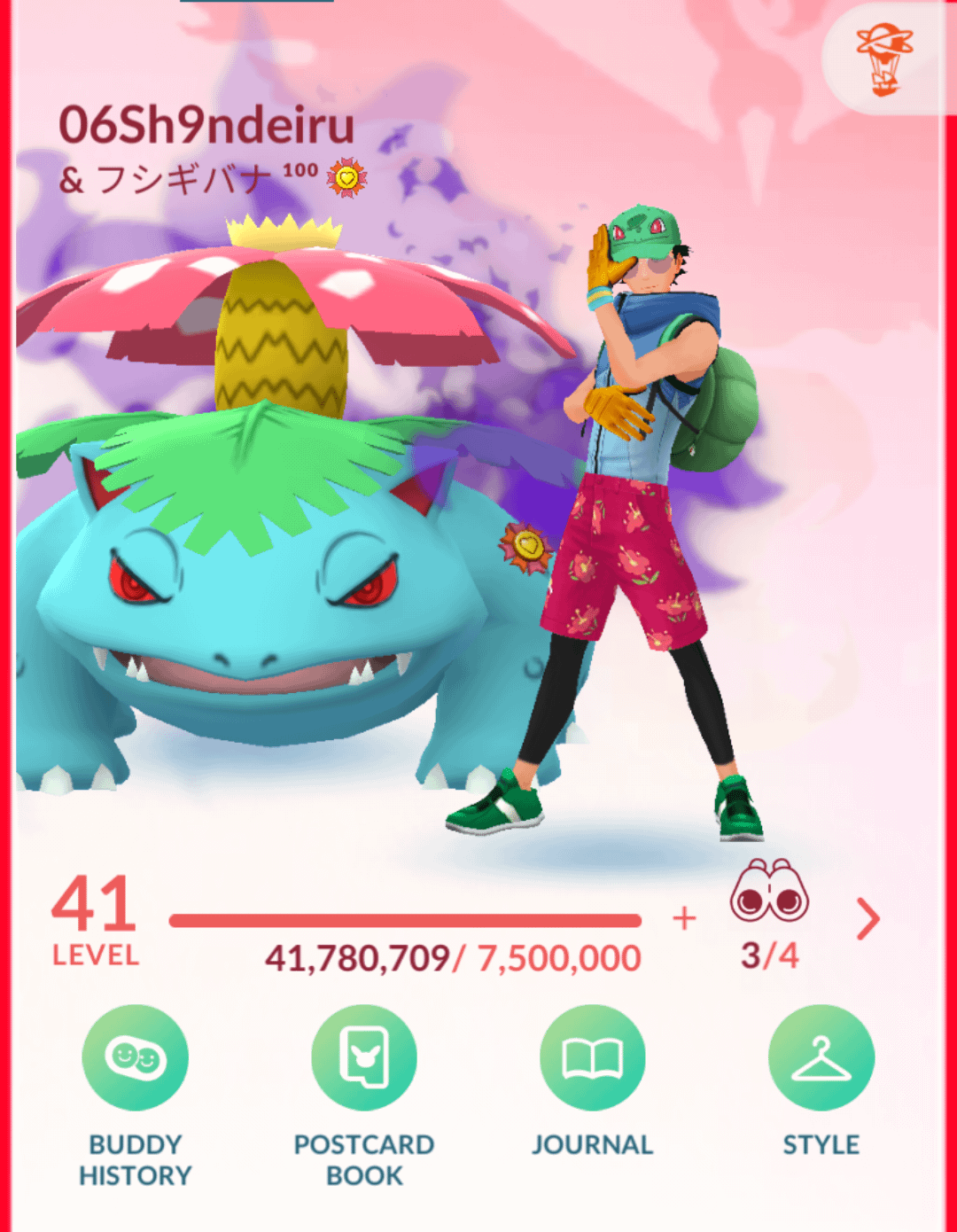The width and height of the screenshot is (957, 1232).
Task: View the Journal
Action: pos(593,1057)
